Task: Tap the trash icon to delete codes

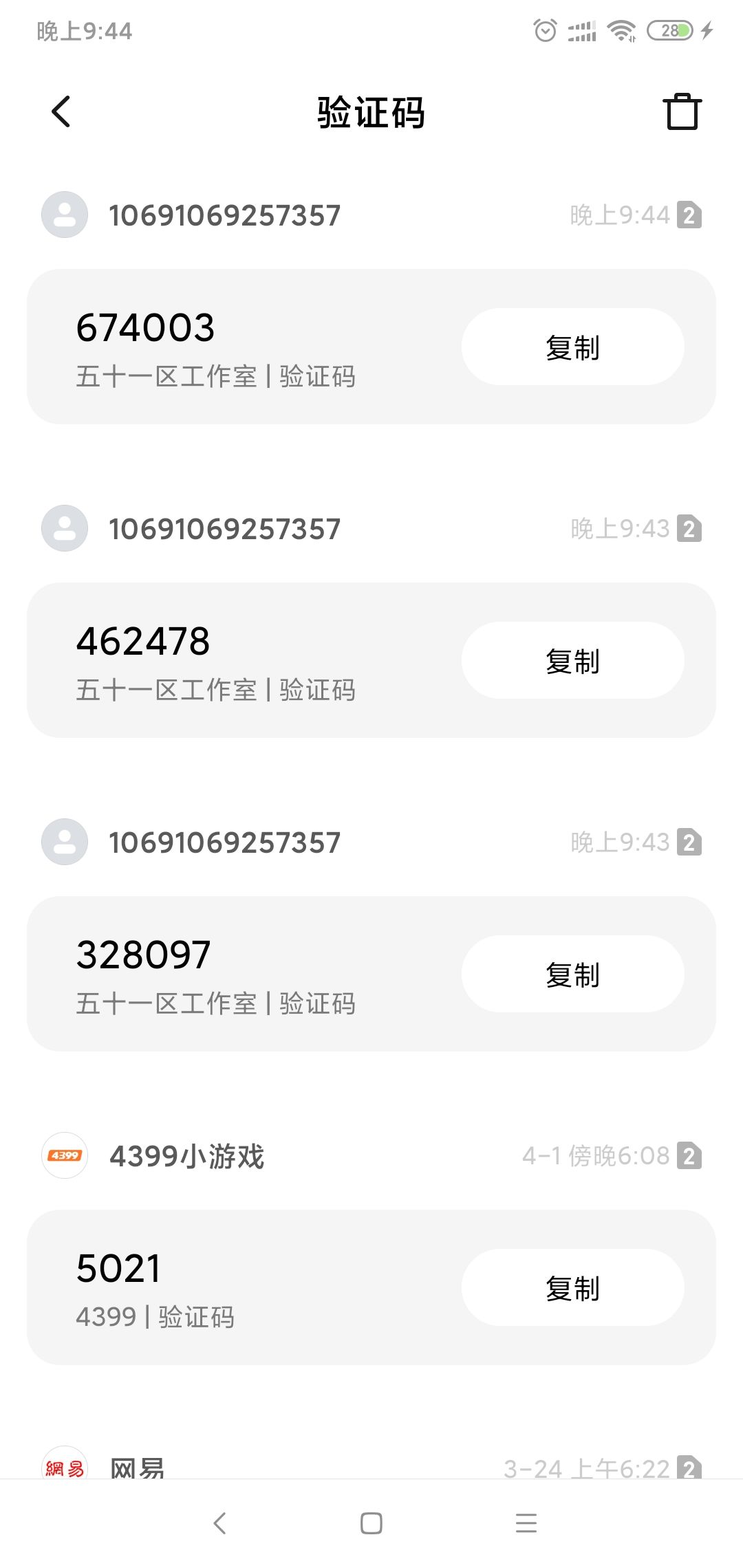Action: pos(682,111)
